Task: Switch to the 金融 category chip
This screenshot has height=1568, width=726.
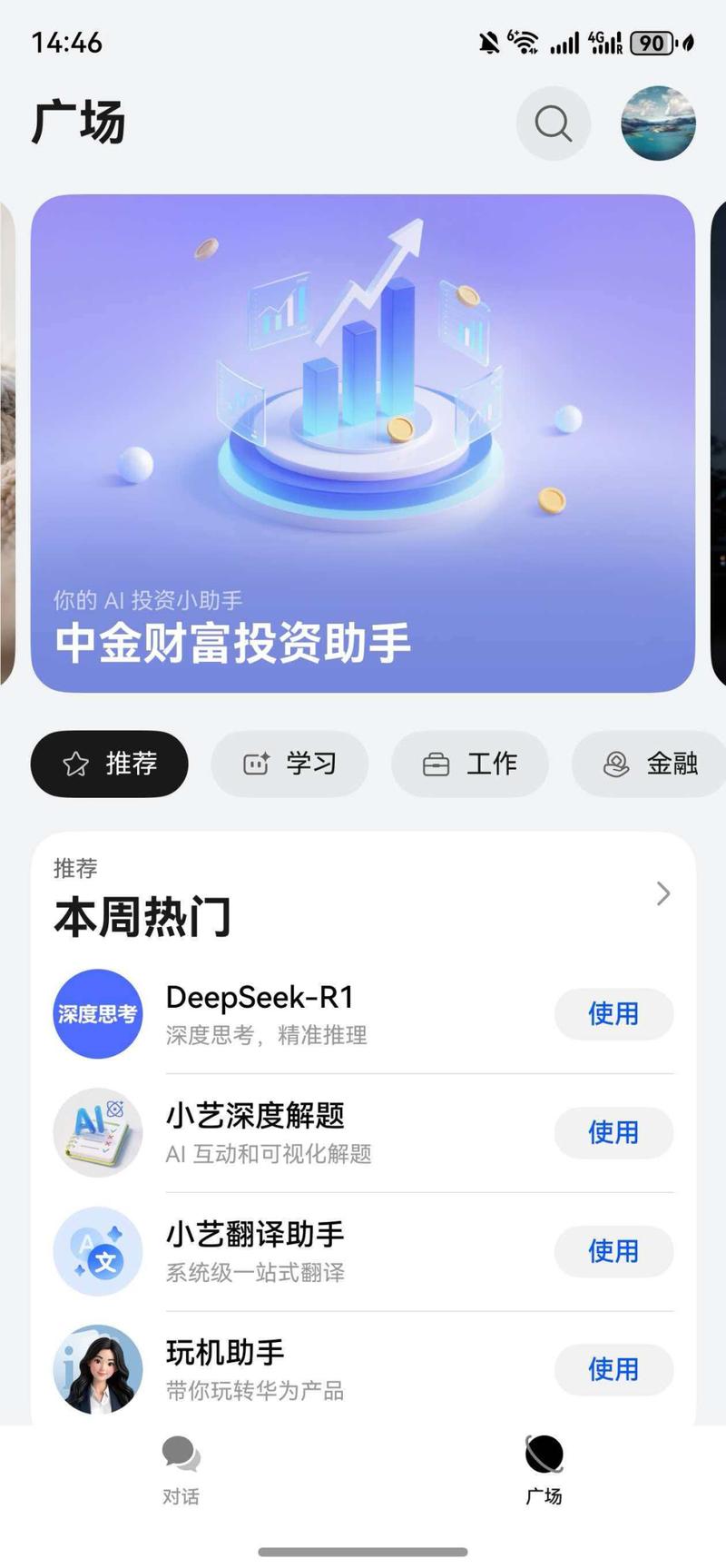Action: tap(649, 764)
